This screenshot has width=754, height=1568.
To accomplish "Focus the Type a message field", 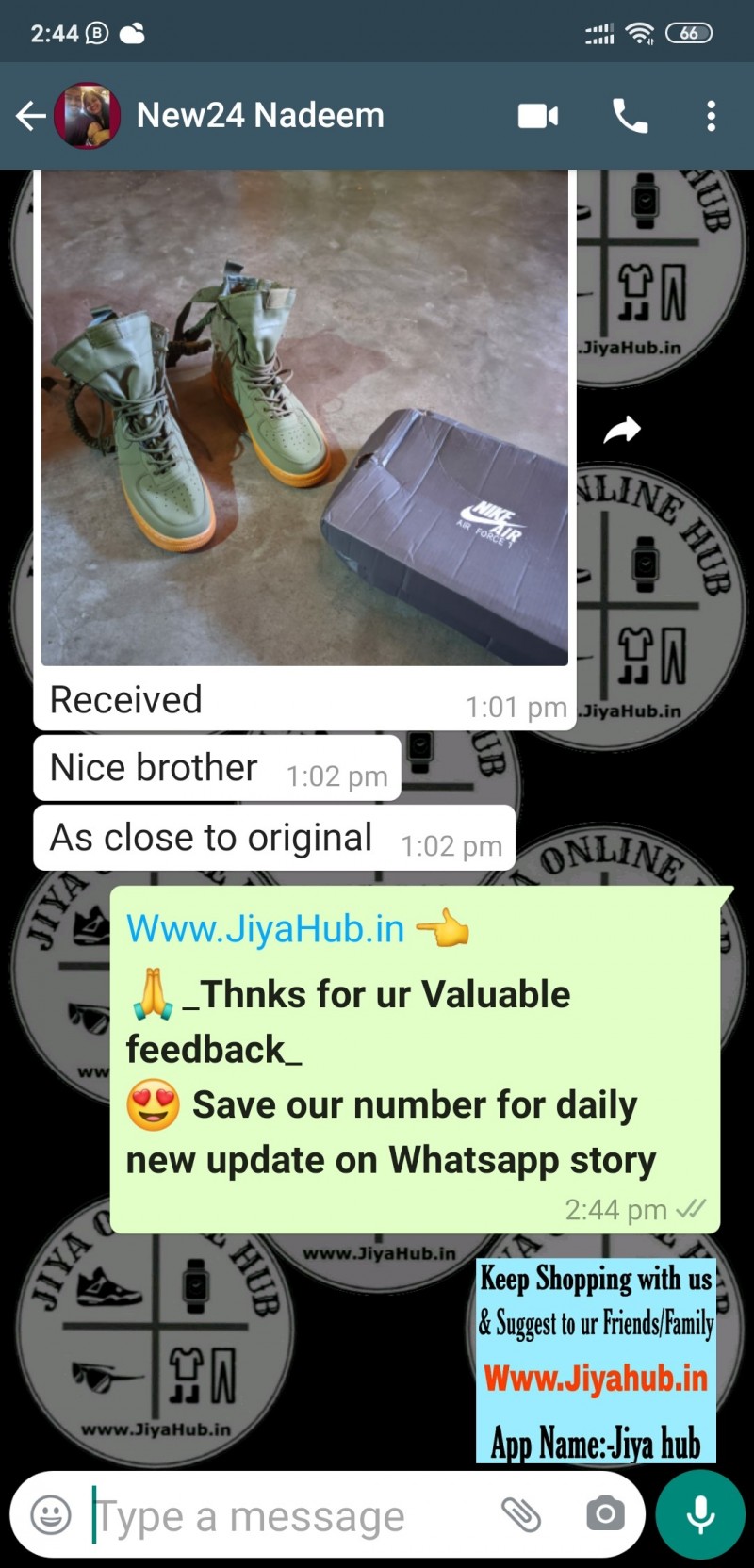I will tap(283, 1516).
